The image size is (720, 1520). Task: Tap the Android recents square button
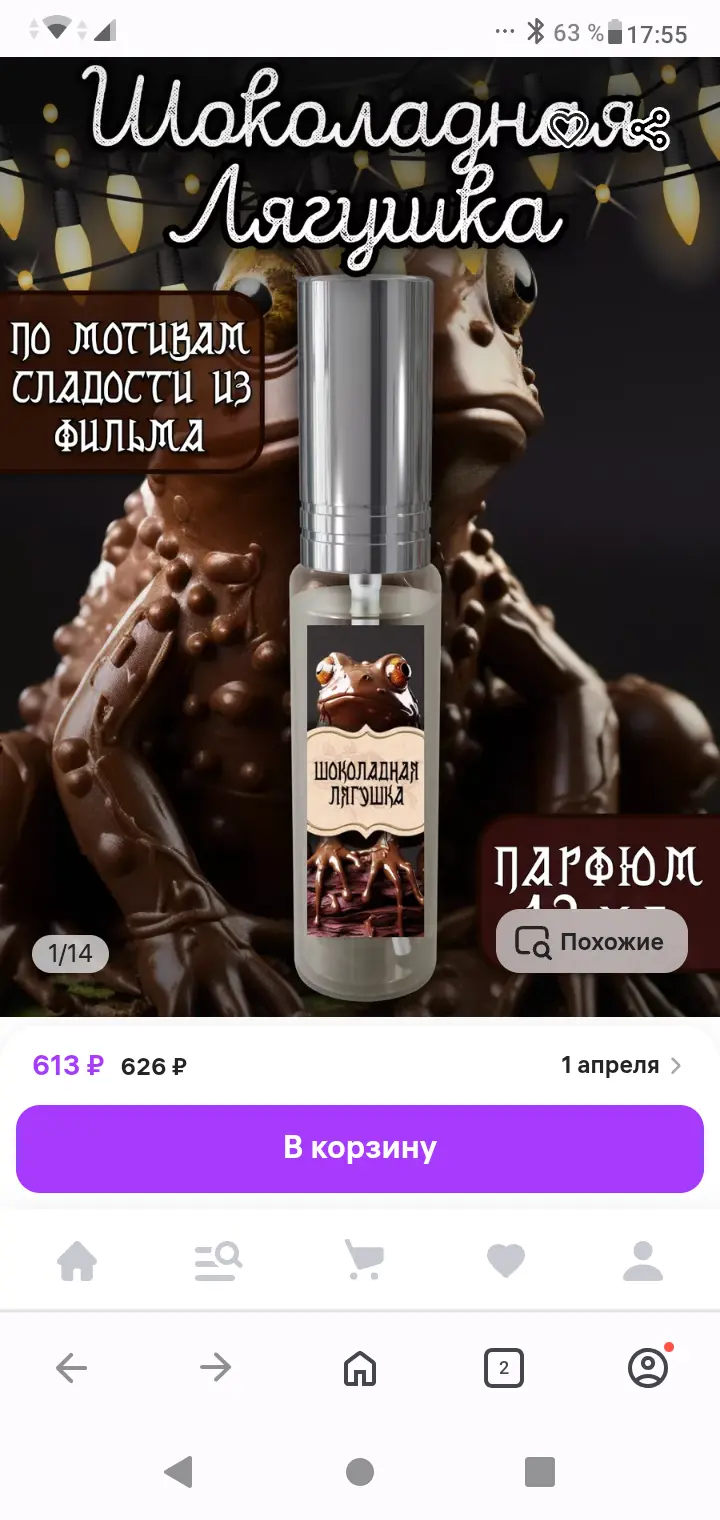(539, 1472)
